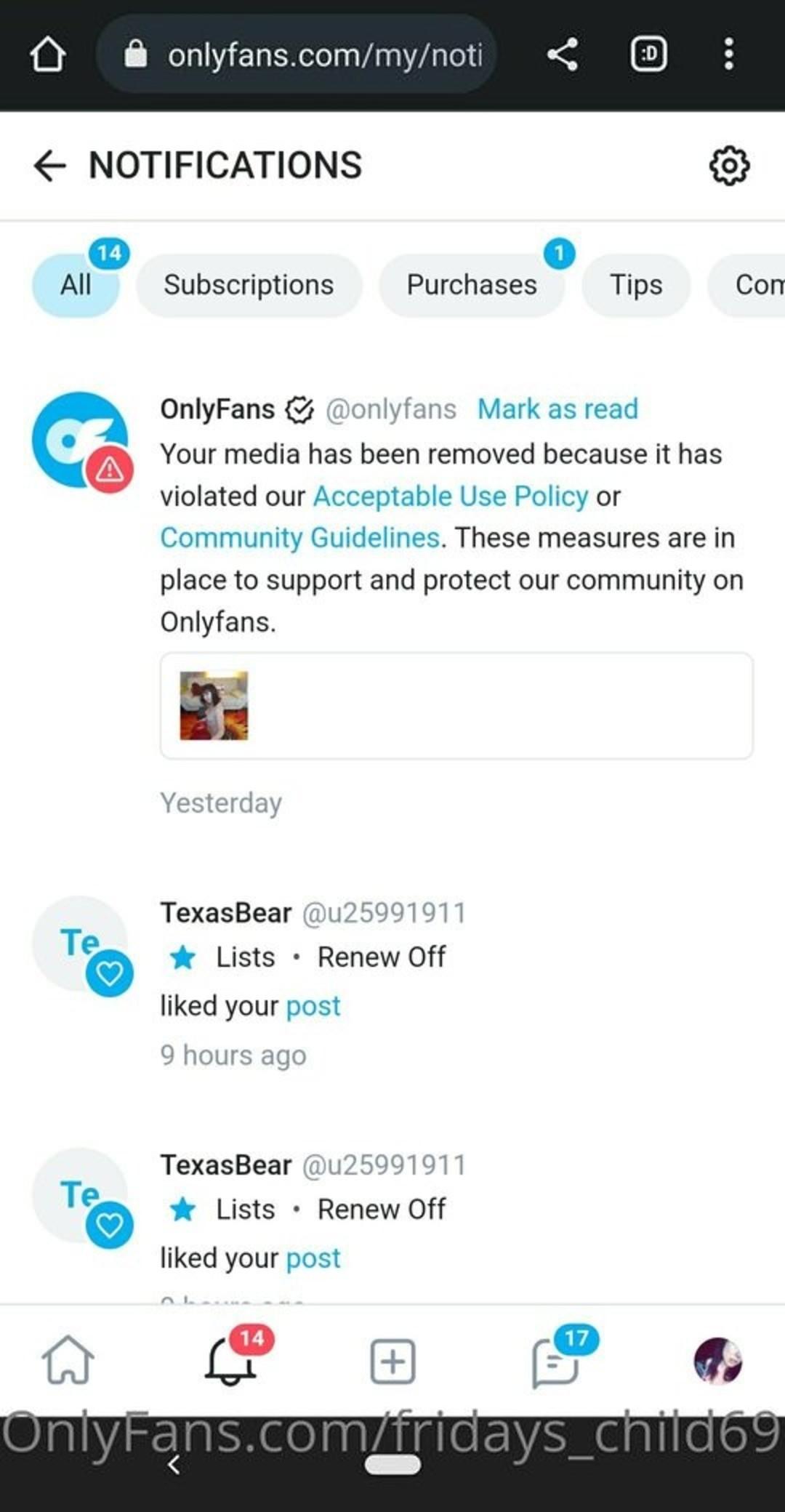Go to the home feed tab

[x=68, y=1359]
